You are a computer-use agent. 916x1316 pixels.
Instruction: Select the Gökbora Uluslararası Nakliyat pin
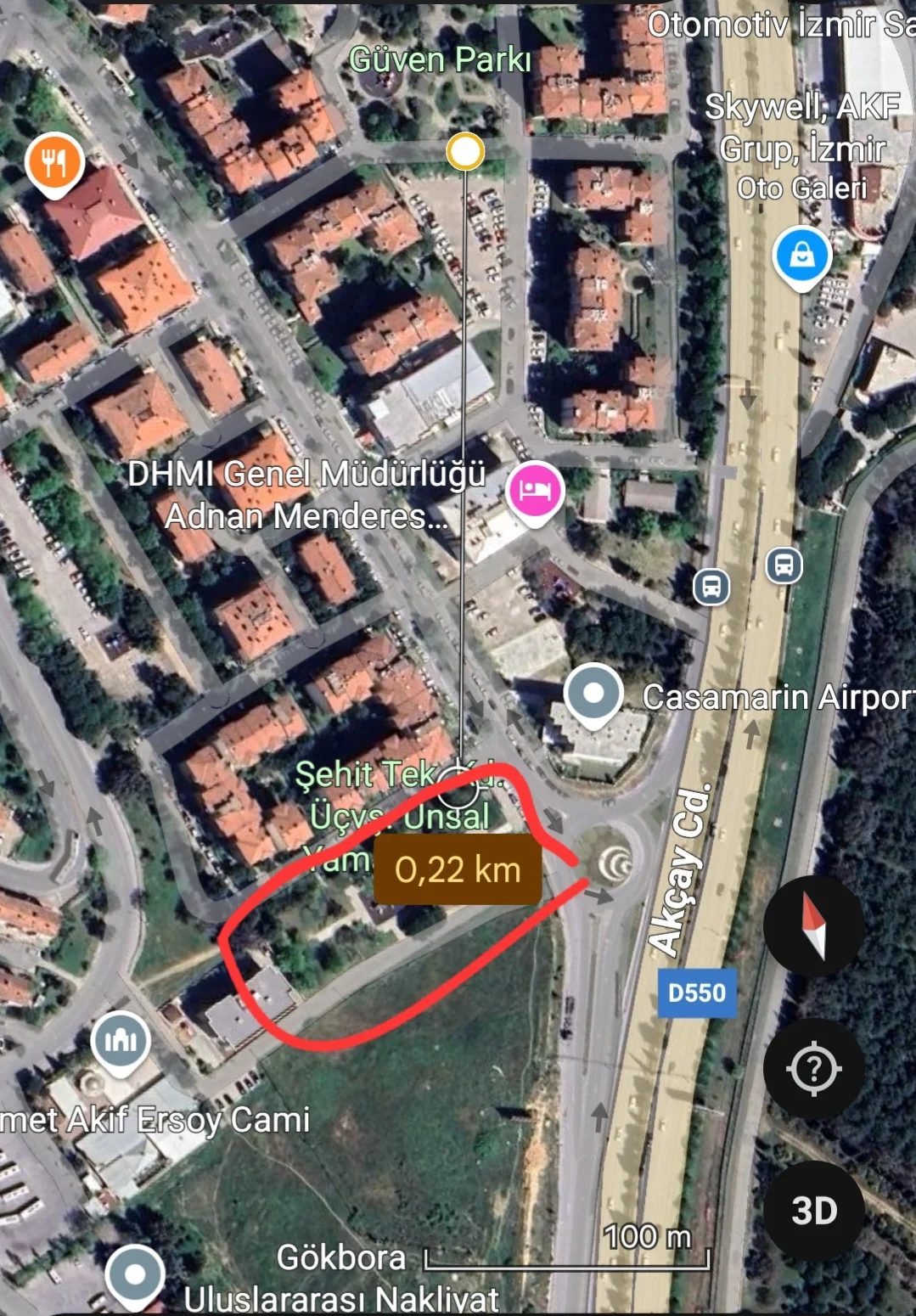click(x=135, y=1274)
